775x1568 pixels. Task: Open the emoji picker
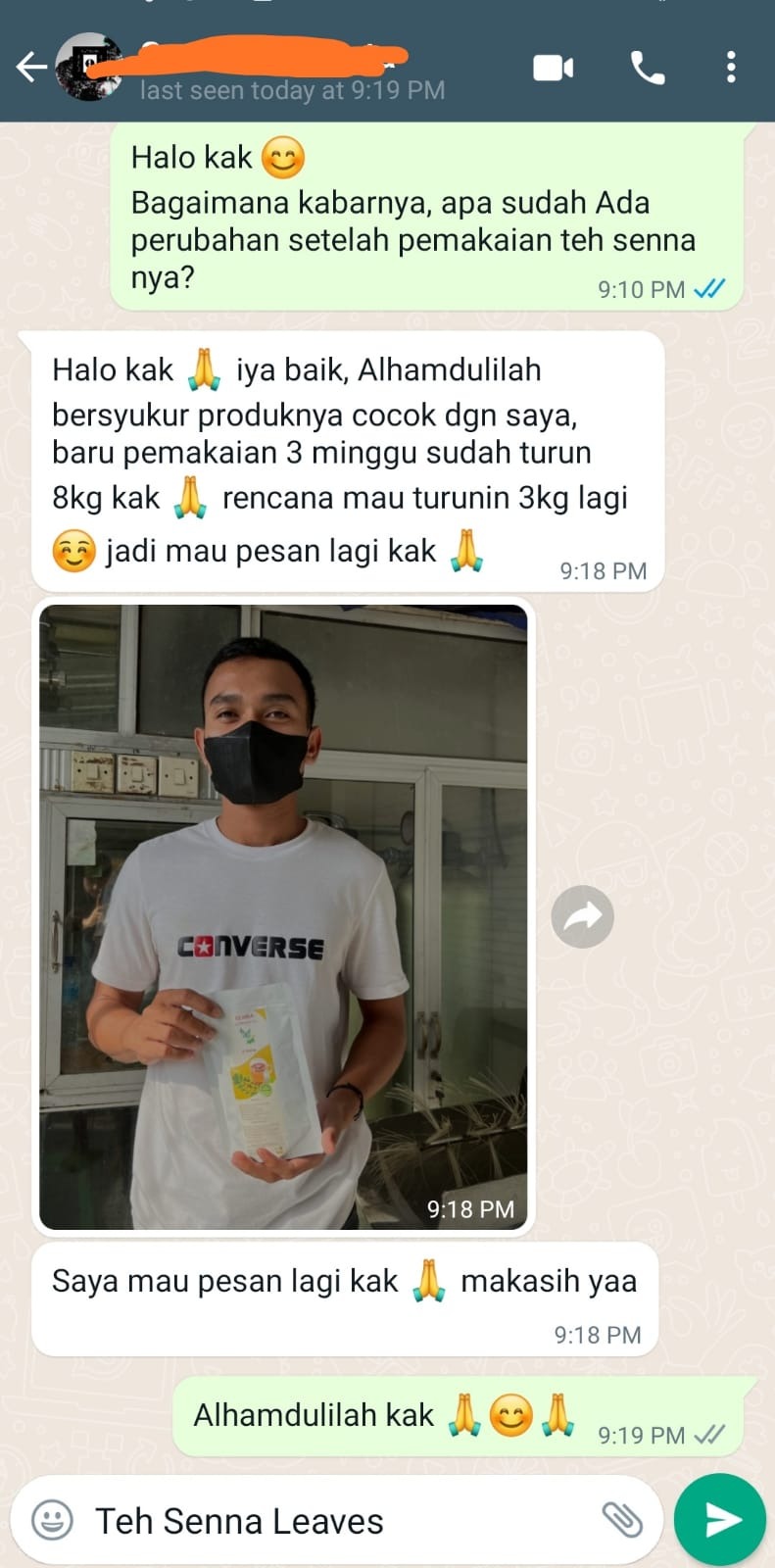pos(53,1521)
